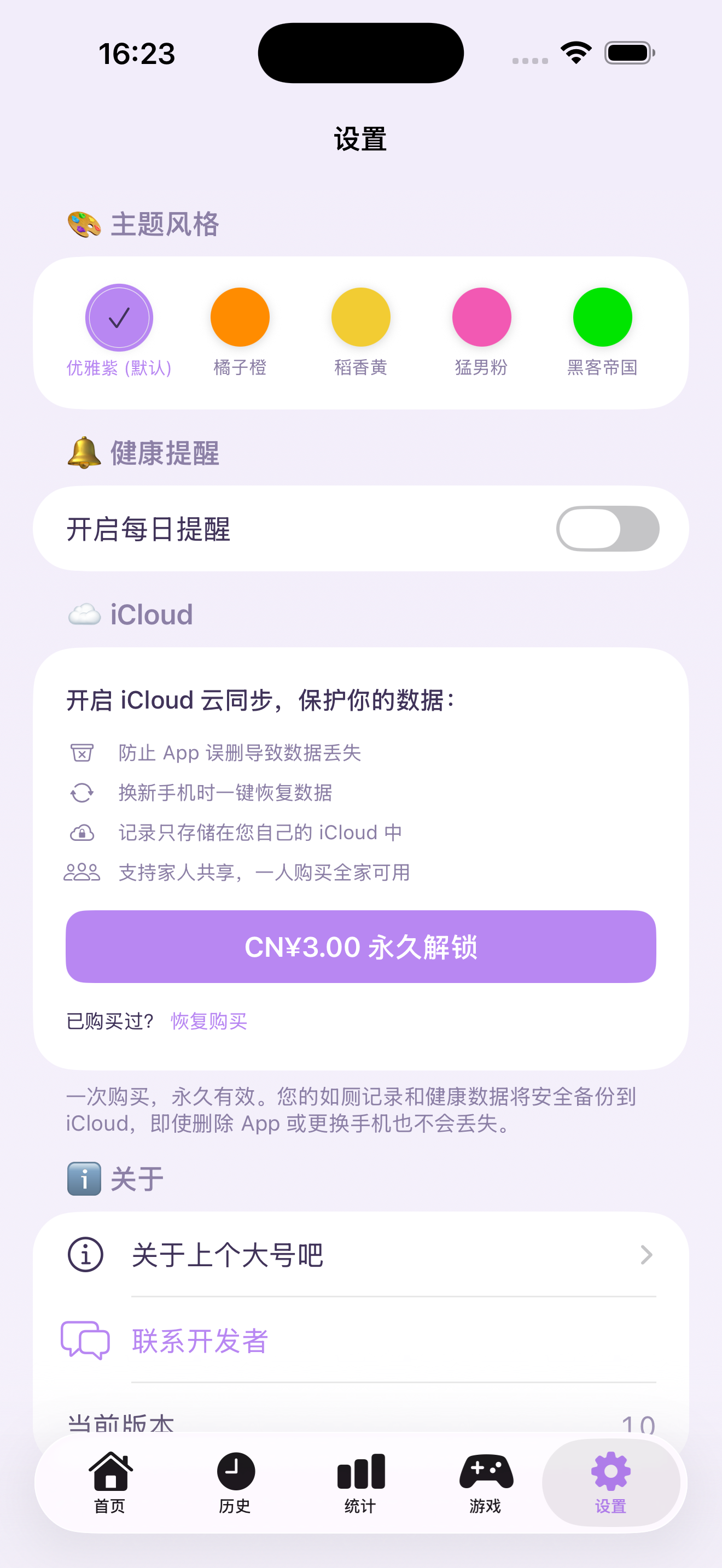
Task: Tap the cloud icon beside iCloud section
Action: 84,614
